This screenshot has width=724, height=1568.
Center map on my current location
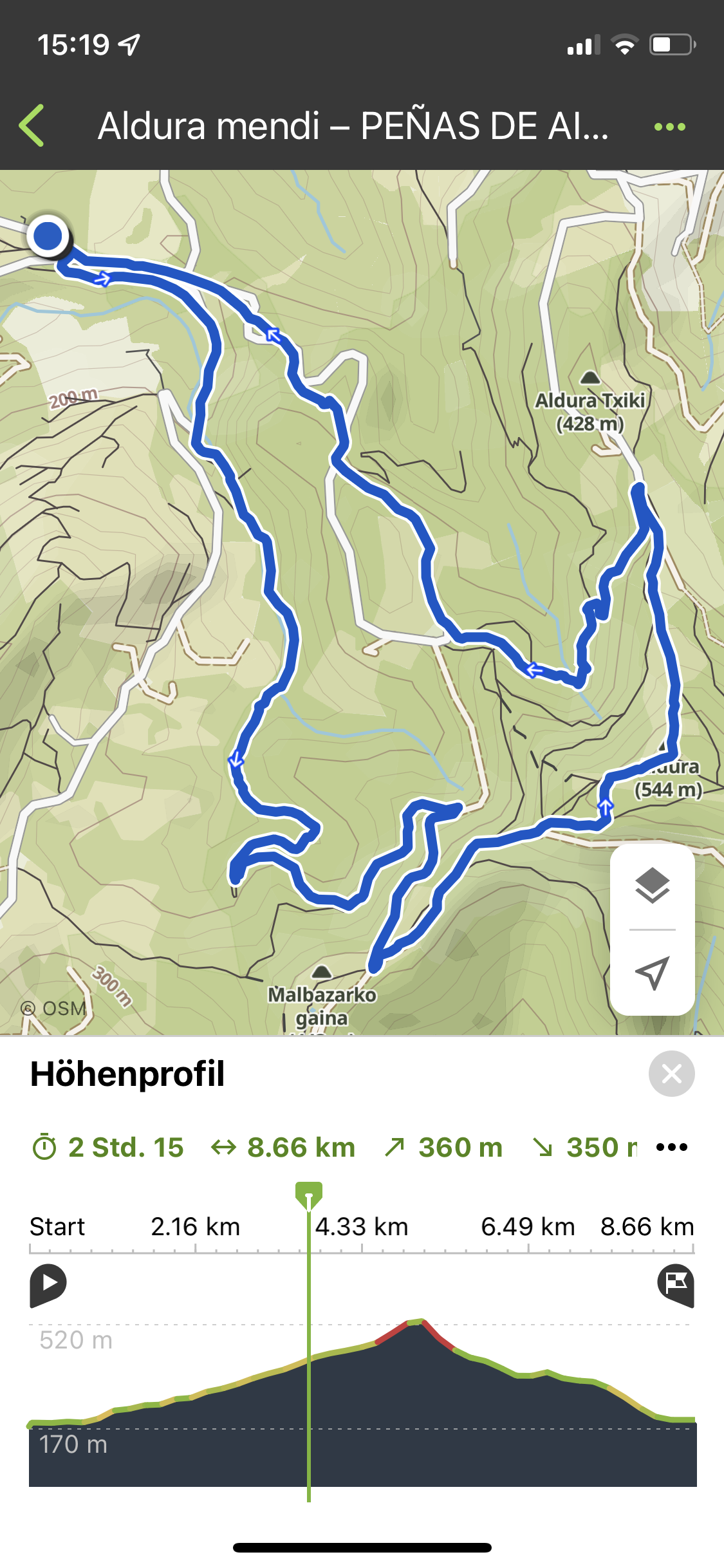point(652,972)
